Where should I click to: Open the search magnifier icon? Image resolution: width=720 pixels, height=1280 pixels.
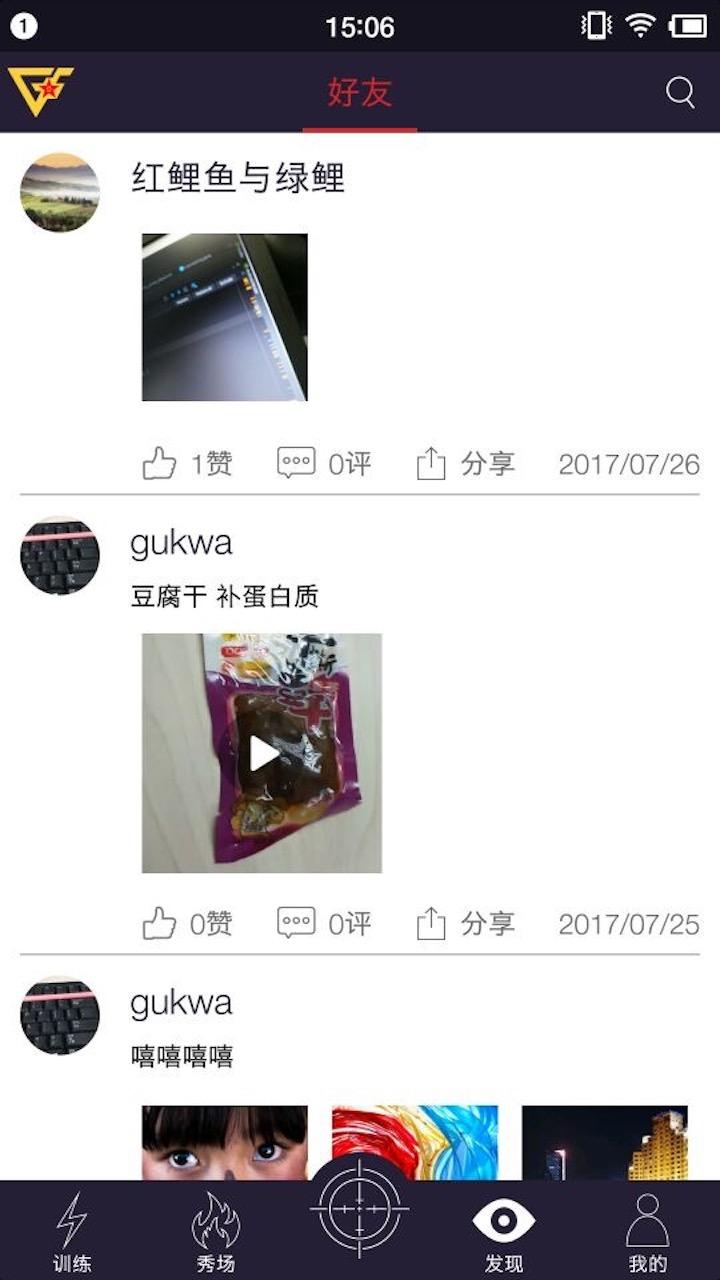[x=680, y=93]
